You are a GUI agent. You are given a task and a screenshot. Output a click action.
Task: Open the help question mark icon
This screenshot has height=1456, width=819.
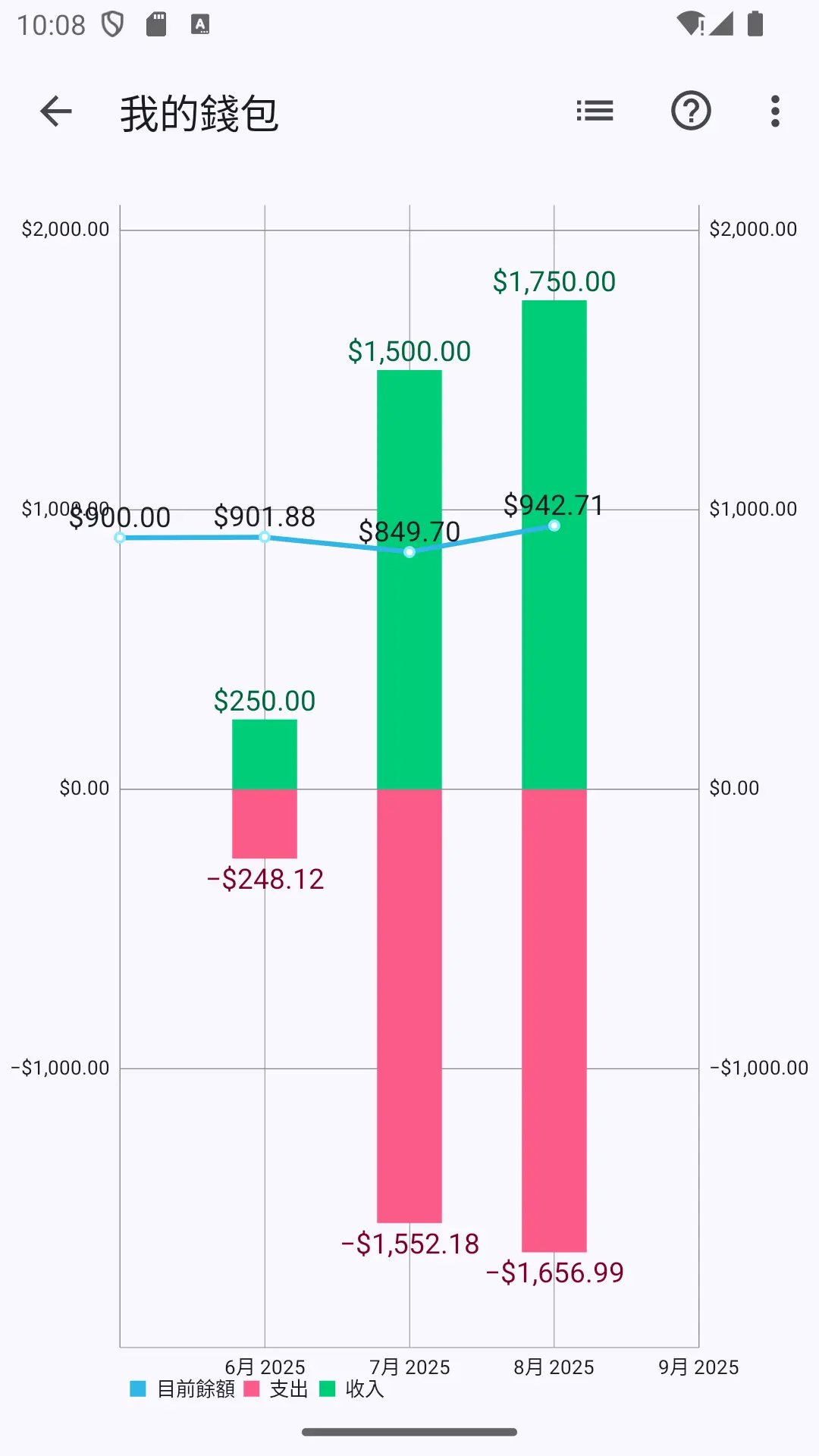pos(691,111)
